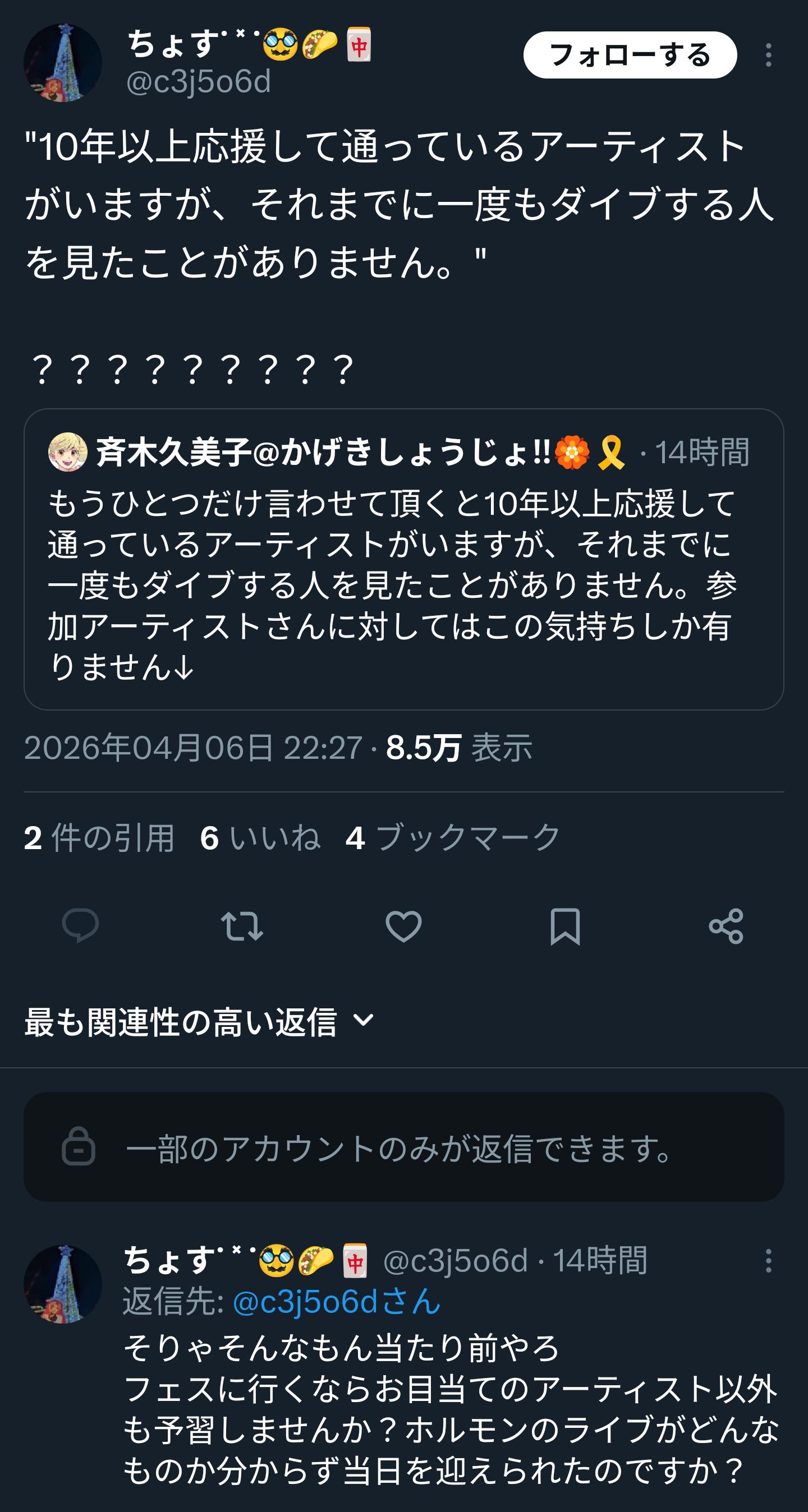Share this post via the share icon
Image resolution: width=808 pixels, height=1512 pixels.
click(x=727, y=925)
